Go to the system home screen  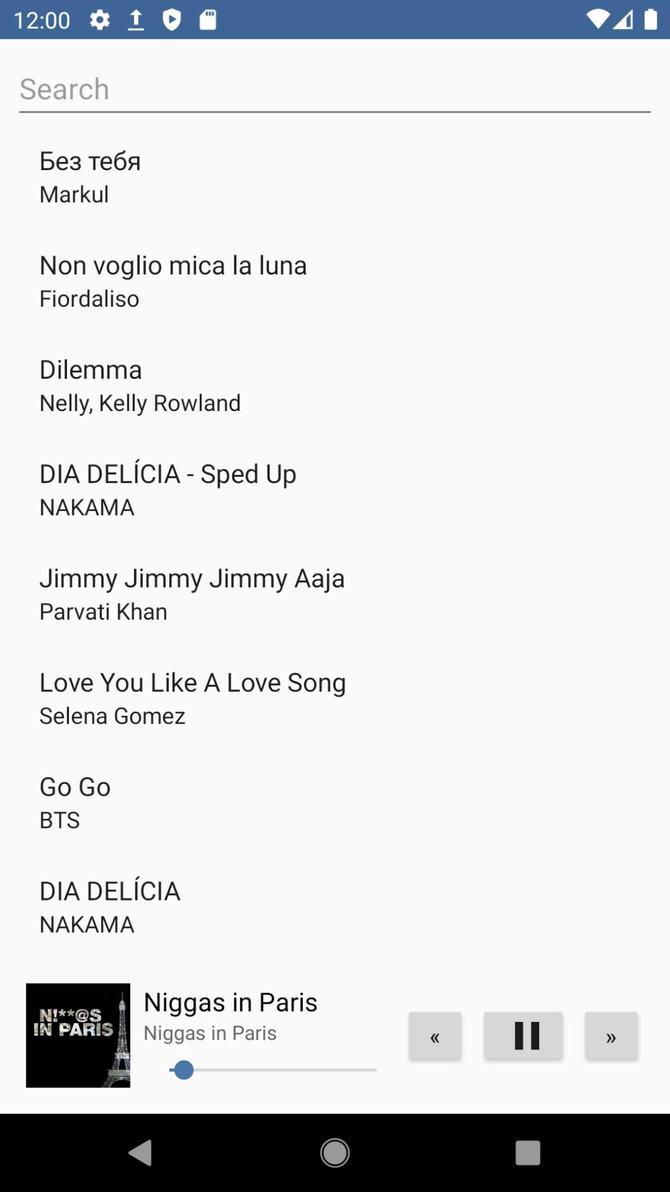335,1153
